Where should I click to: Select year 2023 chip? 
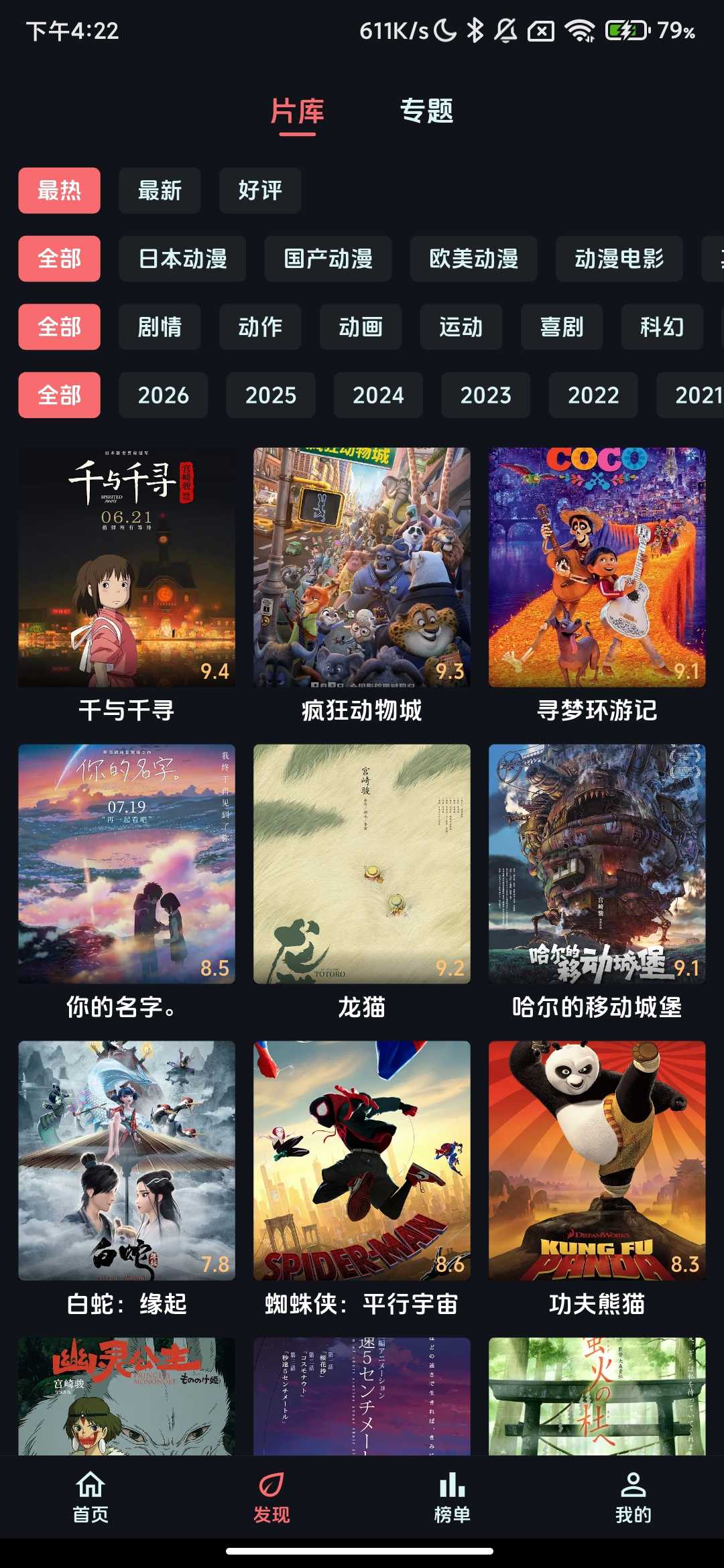pos(485,395)
